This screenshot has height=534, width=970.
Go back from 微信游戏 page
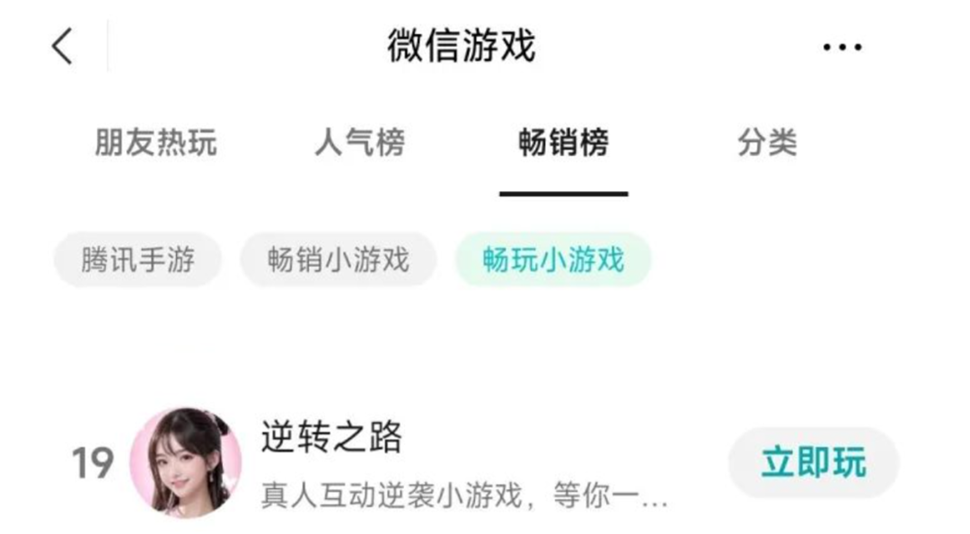pos(63,46)
